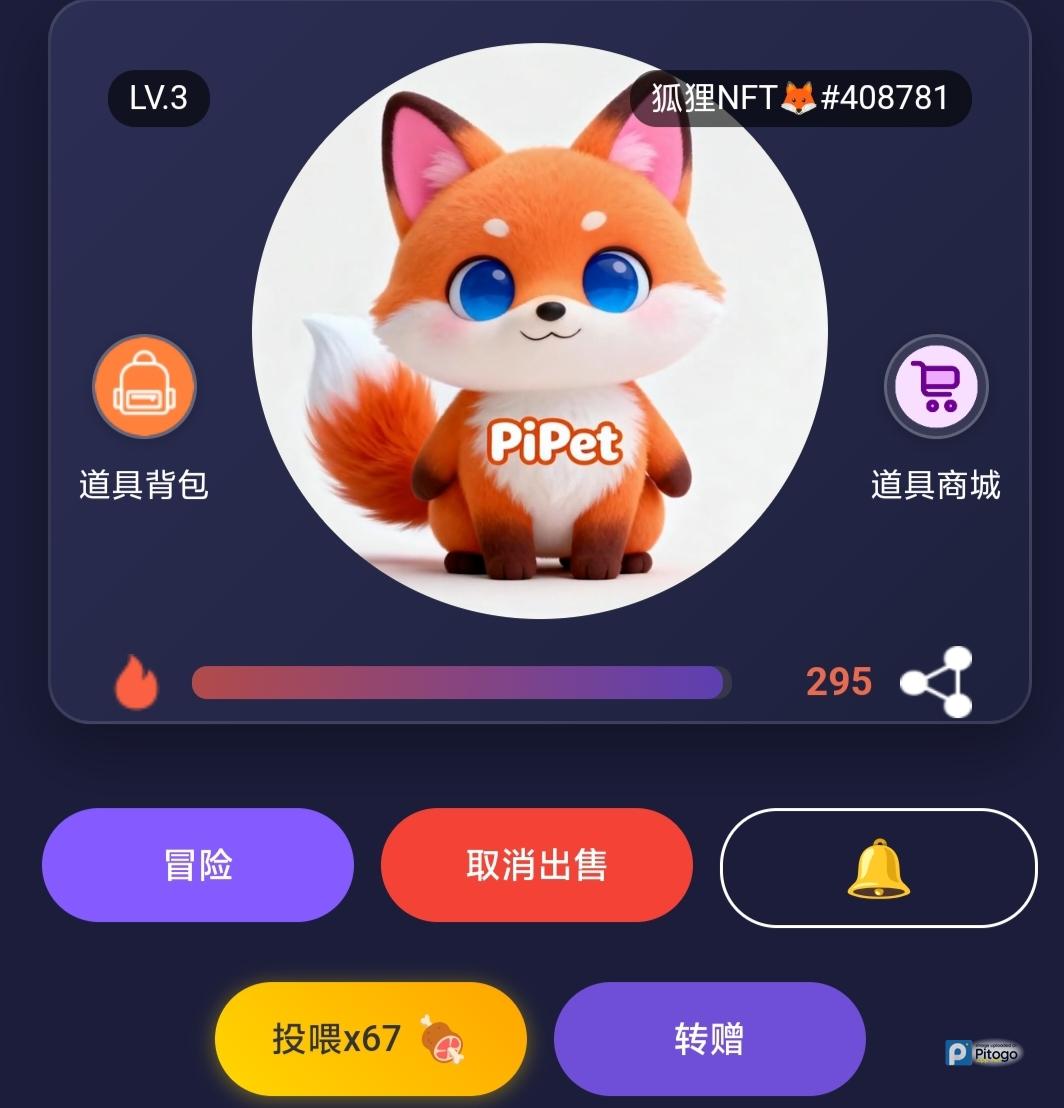Tap 取消出售 to cancel the sale
The width and height of the screenshot is (1064, 1108).
[537, 865]
